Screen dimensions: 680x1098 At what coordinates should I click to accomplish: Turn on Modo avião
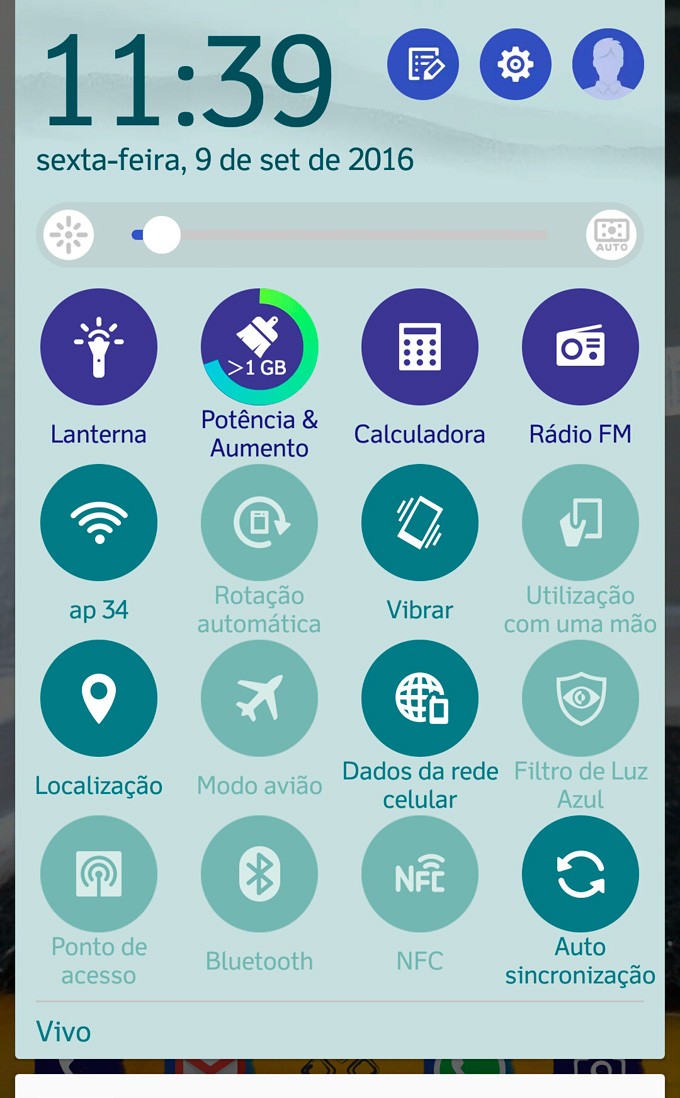pyautogui.click(x=259, y=698)
